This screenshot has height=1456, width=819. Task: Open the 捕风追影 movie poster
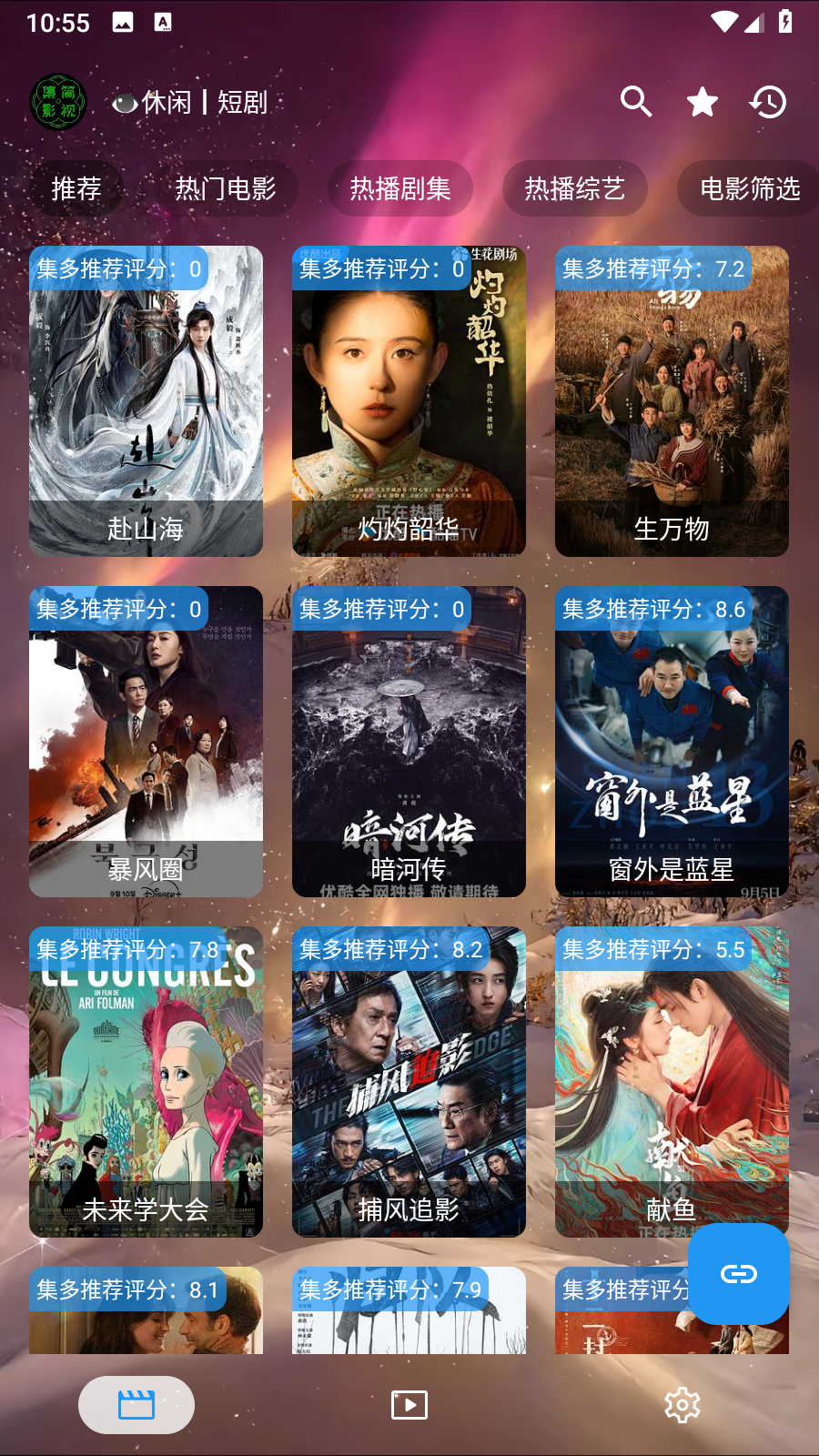409,1081
